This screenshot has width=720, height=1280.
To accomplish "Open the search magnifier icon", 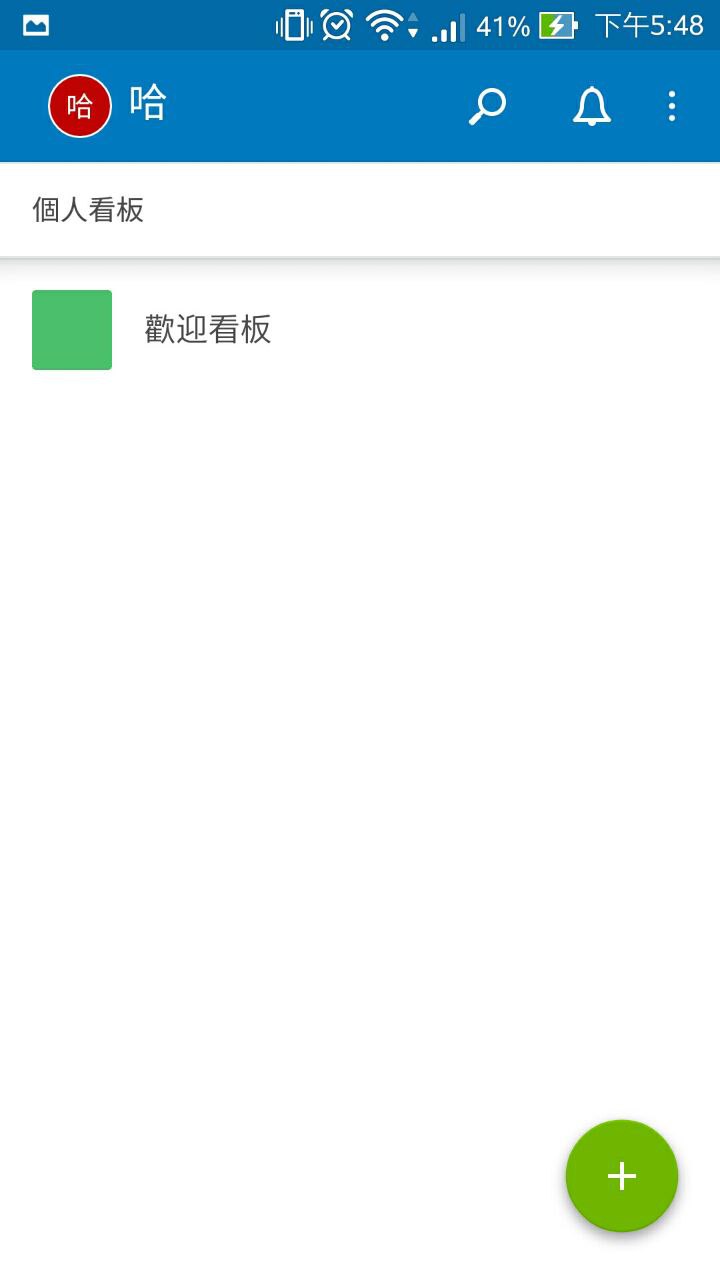I will 487,106.
